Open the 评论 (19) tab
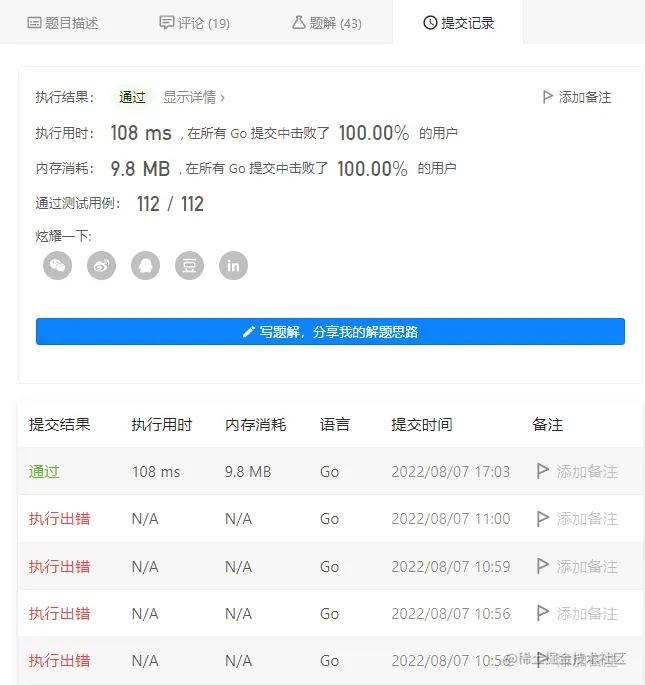This screenshot has height=685, width=645. 194,22
